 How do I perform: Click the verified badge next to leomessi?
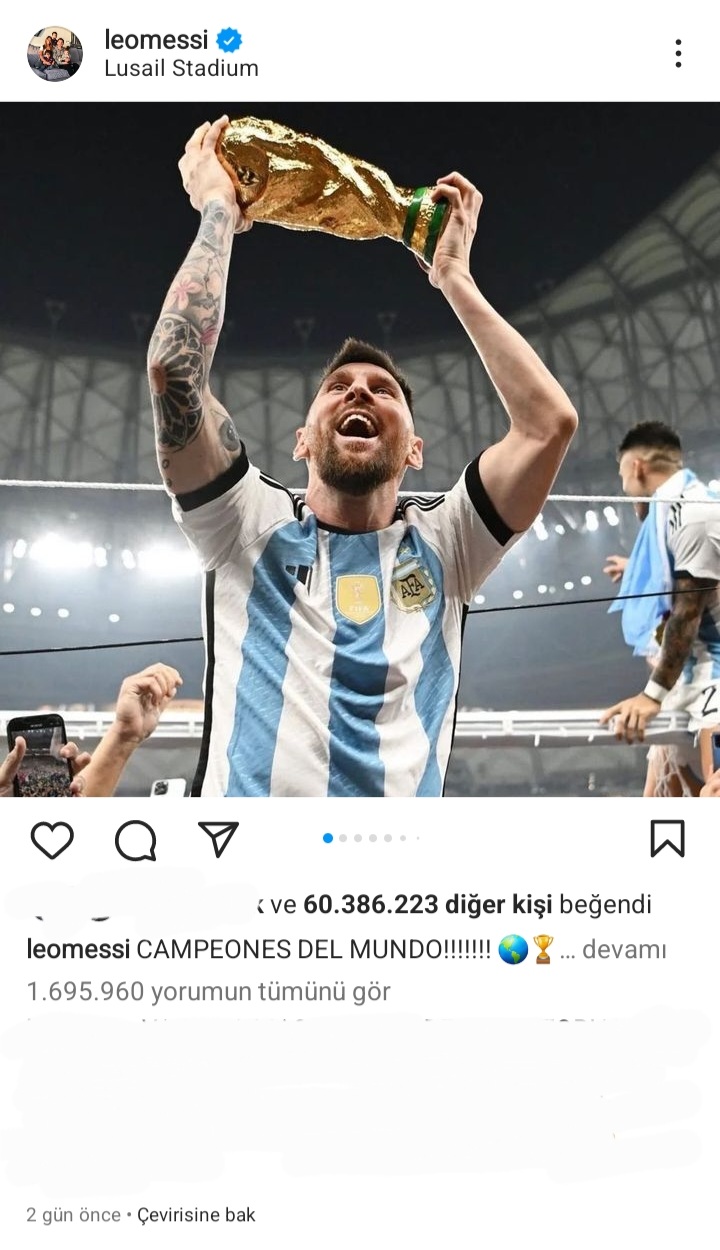(x=228, y=39)
